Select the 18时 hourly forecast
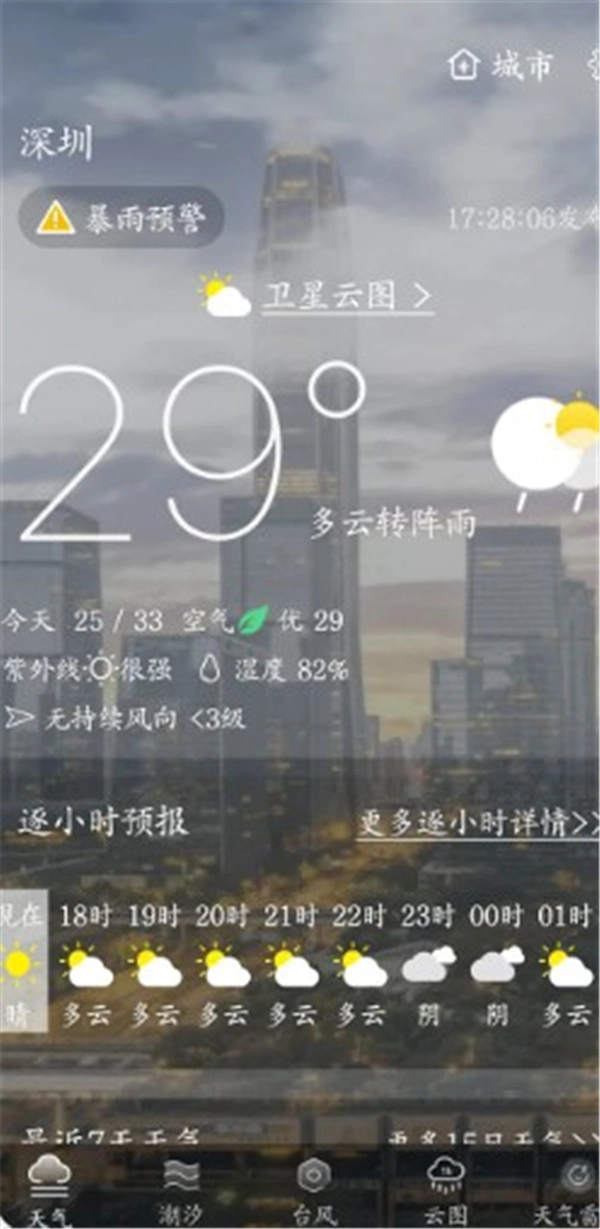600x1229 pixels. [x=85, y=960]
